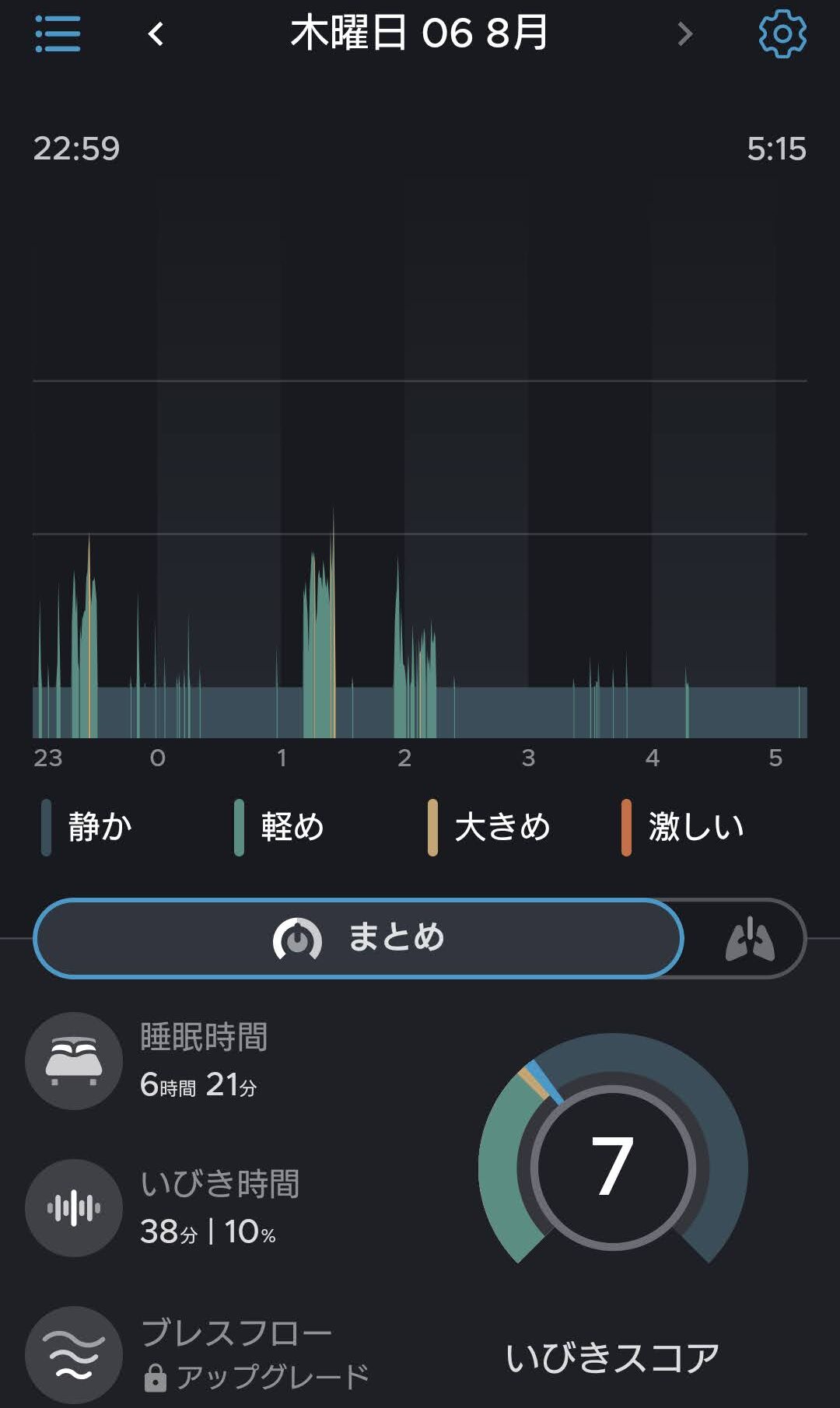The image size is (840, 1408).
Task: Go to the previous day
Action: [156, 34]
